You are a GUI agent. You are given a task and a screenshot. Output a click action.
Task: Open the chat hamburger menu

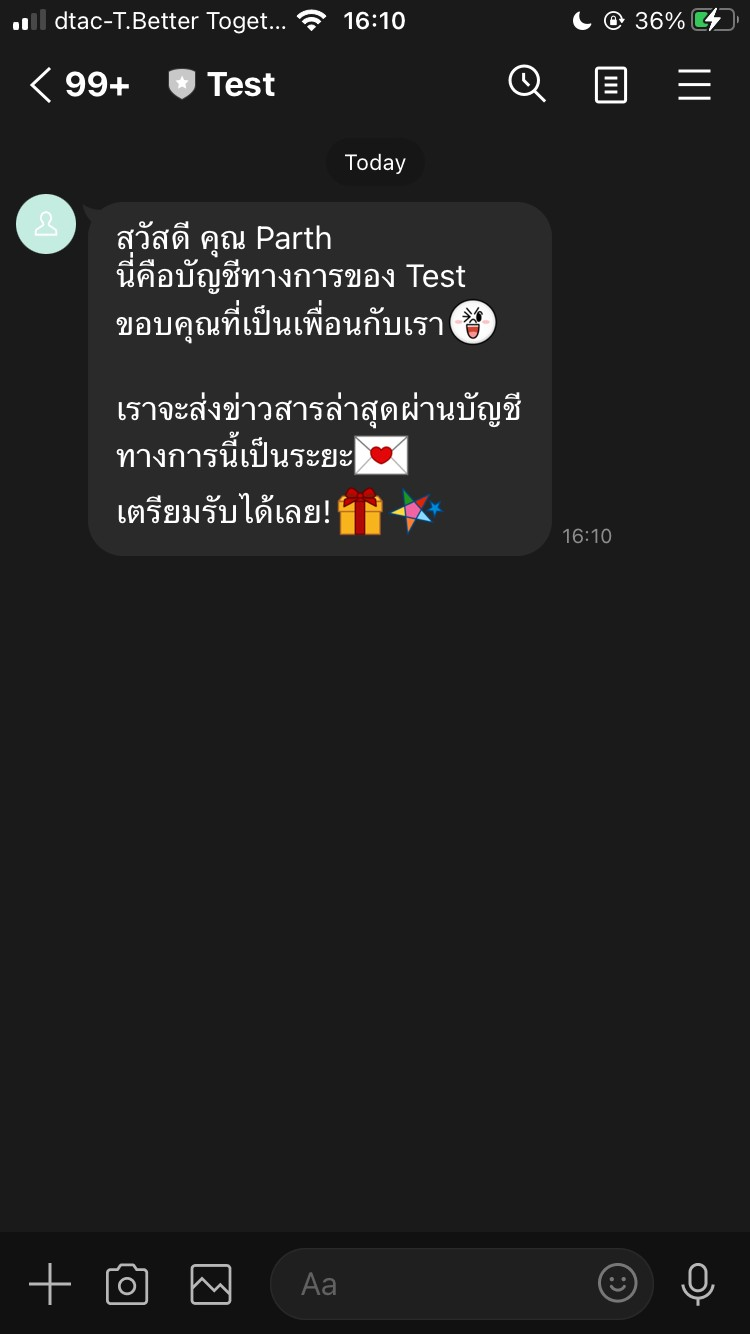694,85
